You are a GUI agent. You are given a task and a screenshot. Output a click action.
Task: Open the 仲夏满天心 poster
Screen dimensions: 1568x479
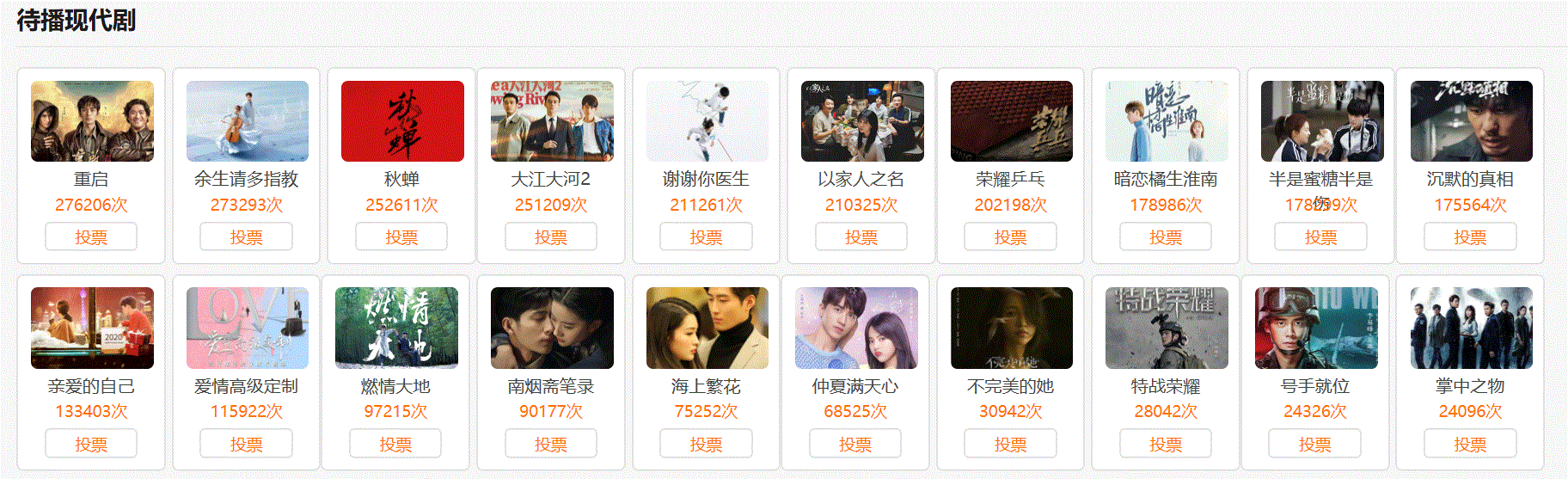(x=855, y=328)
